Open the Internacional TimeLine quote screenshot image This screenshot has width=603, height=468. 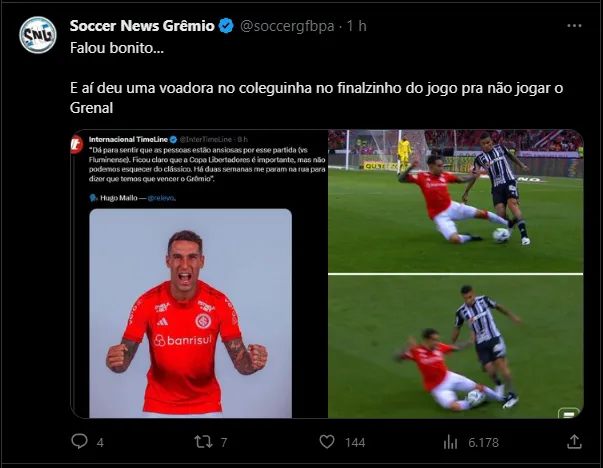coord(197,273)
